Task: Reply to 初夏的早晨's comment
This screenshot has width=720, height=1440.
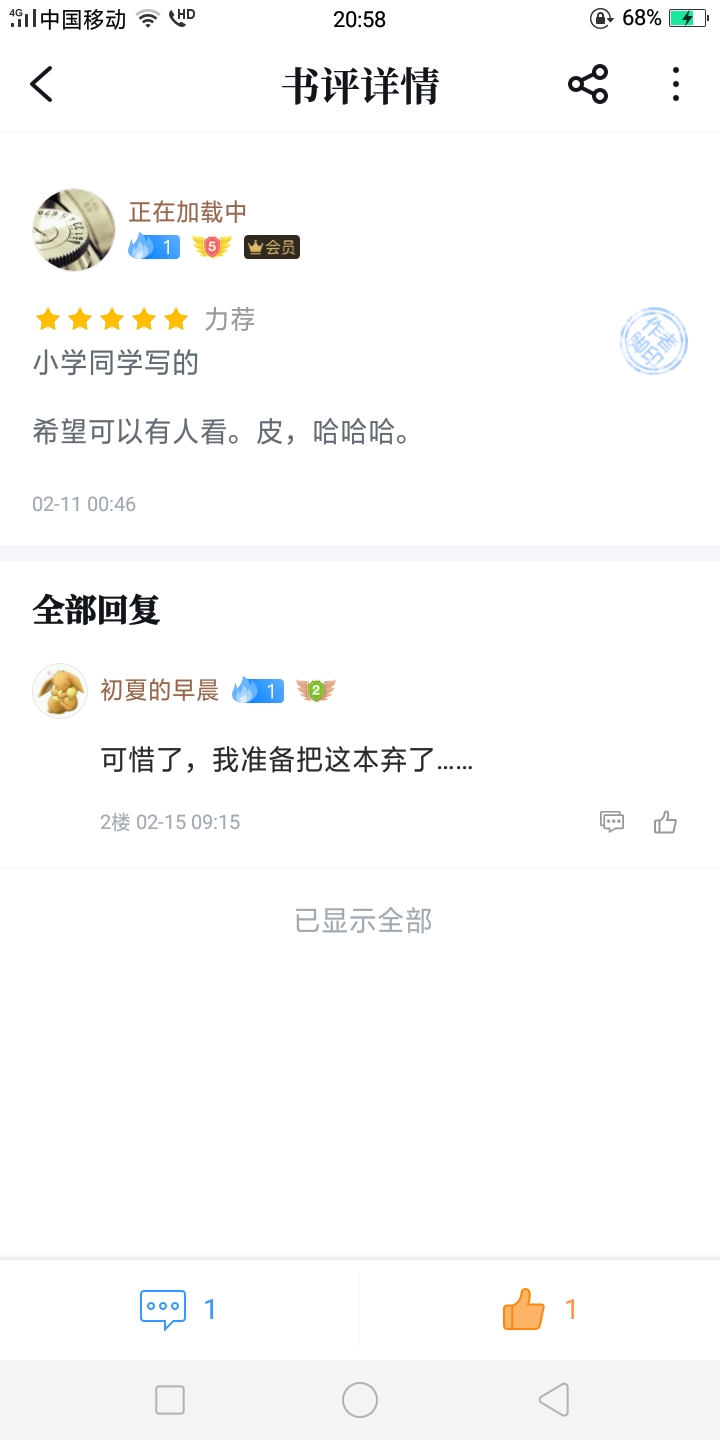Action: [x=612, y=822]
